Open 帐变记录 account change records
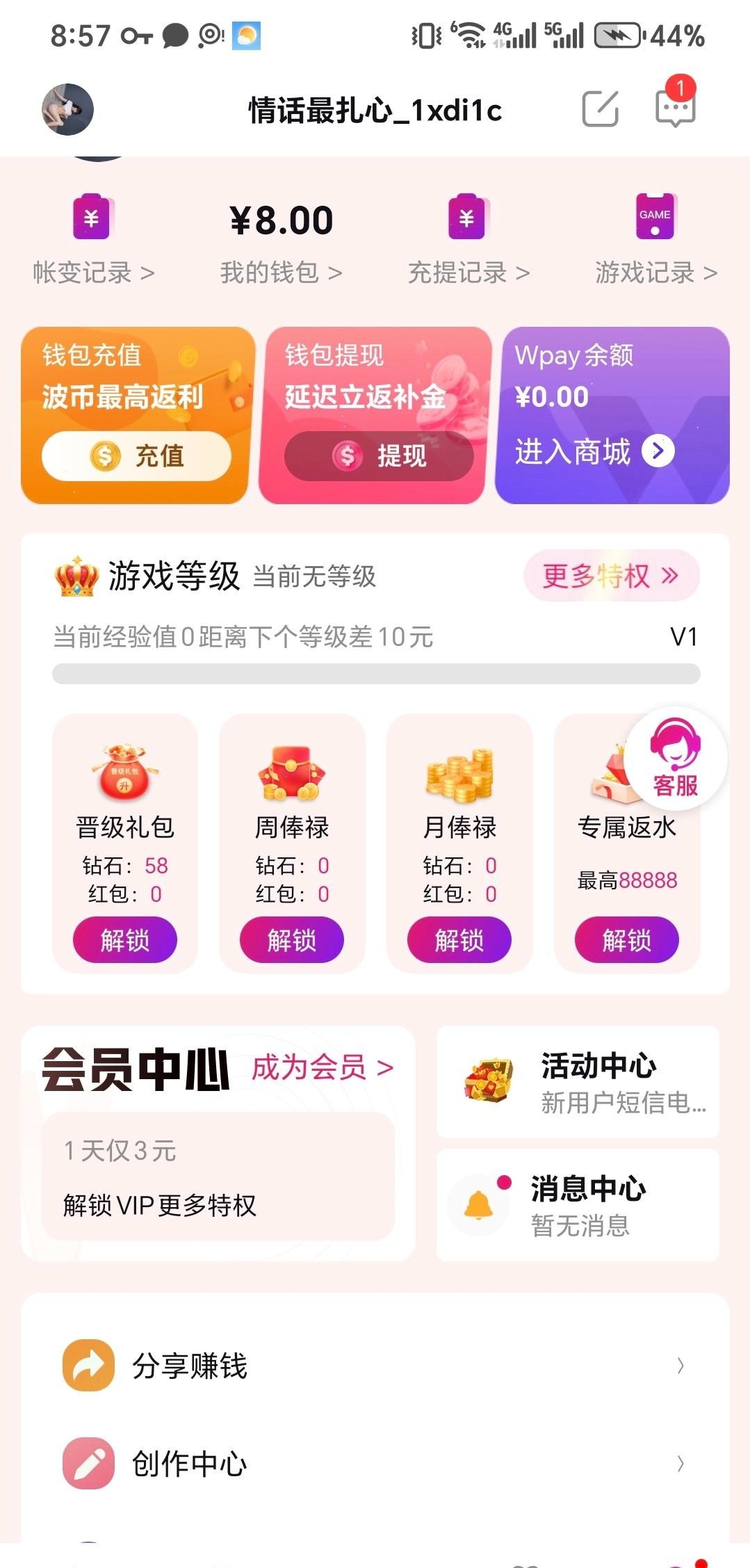The width and height of the screenshot is (750, 1568). pos(93,272)
